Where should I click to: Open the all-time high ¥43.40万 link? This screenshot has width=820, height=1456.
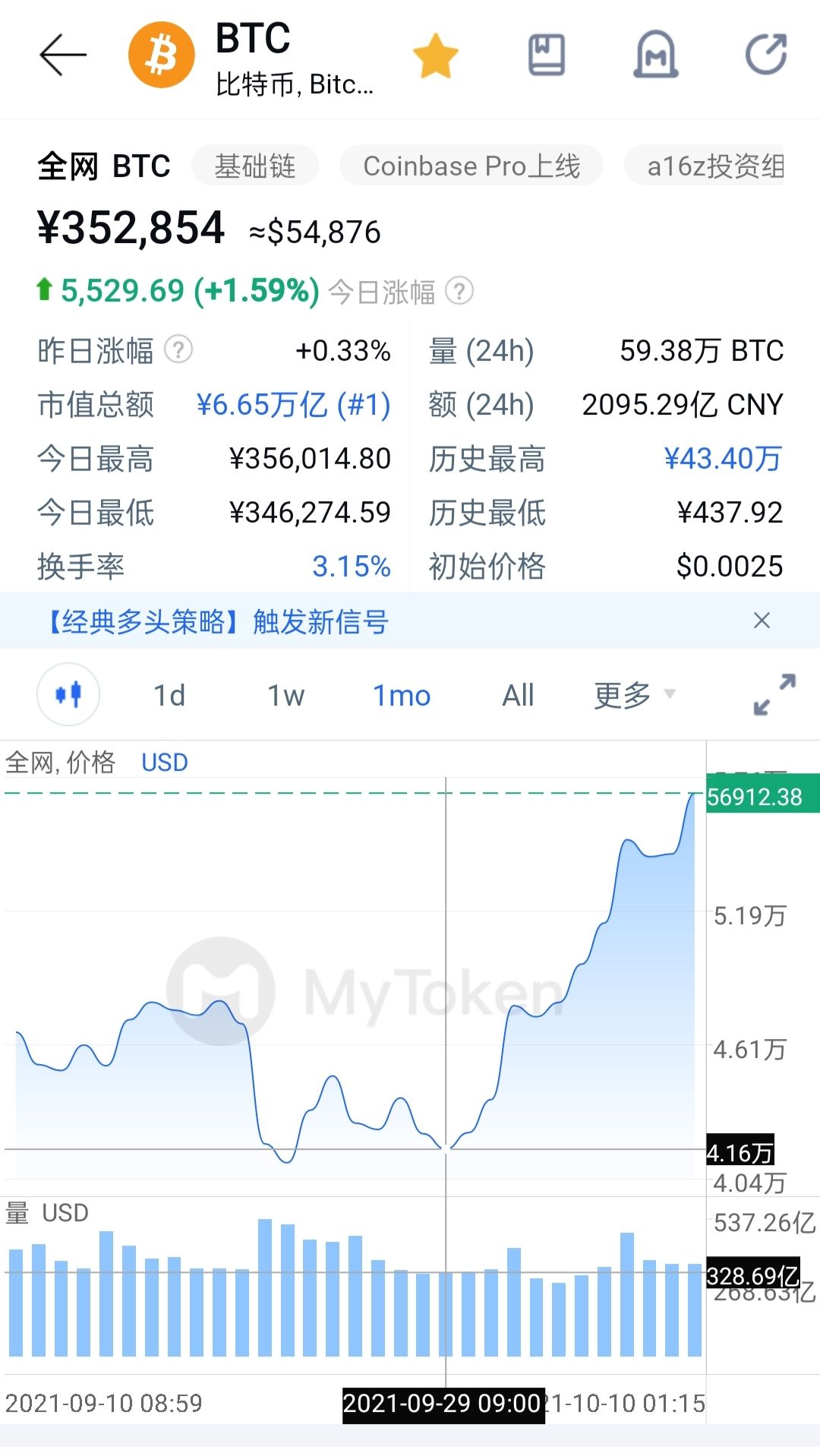(722, 459)
